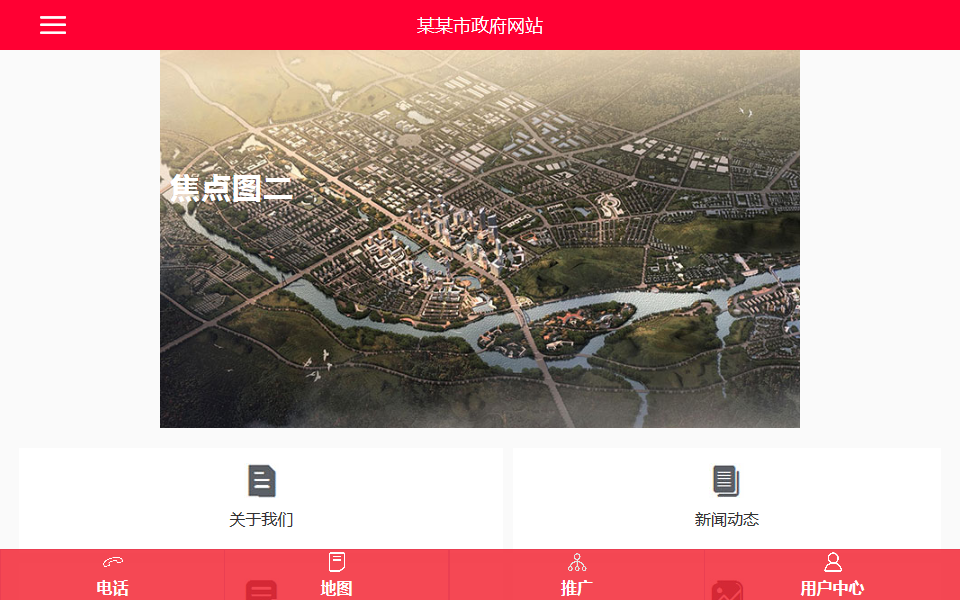Select 地图 in the bottom bar
This screenshot has height=600, width=960.
(x=337, y=576)
